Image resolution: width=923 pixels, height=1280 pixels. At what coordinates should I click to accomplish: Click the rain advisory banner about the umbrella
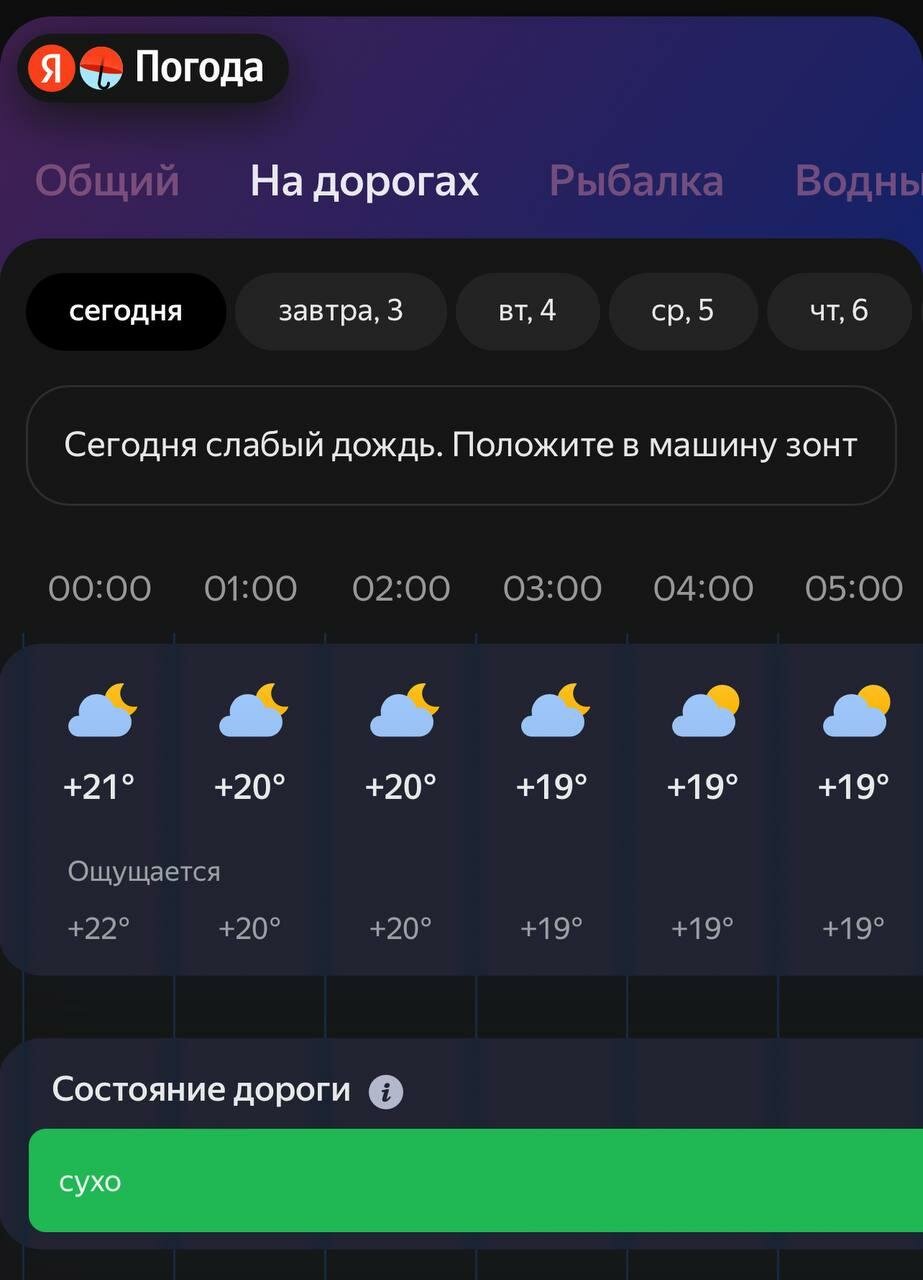(461, 443)
